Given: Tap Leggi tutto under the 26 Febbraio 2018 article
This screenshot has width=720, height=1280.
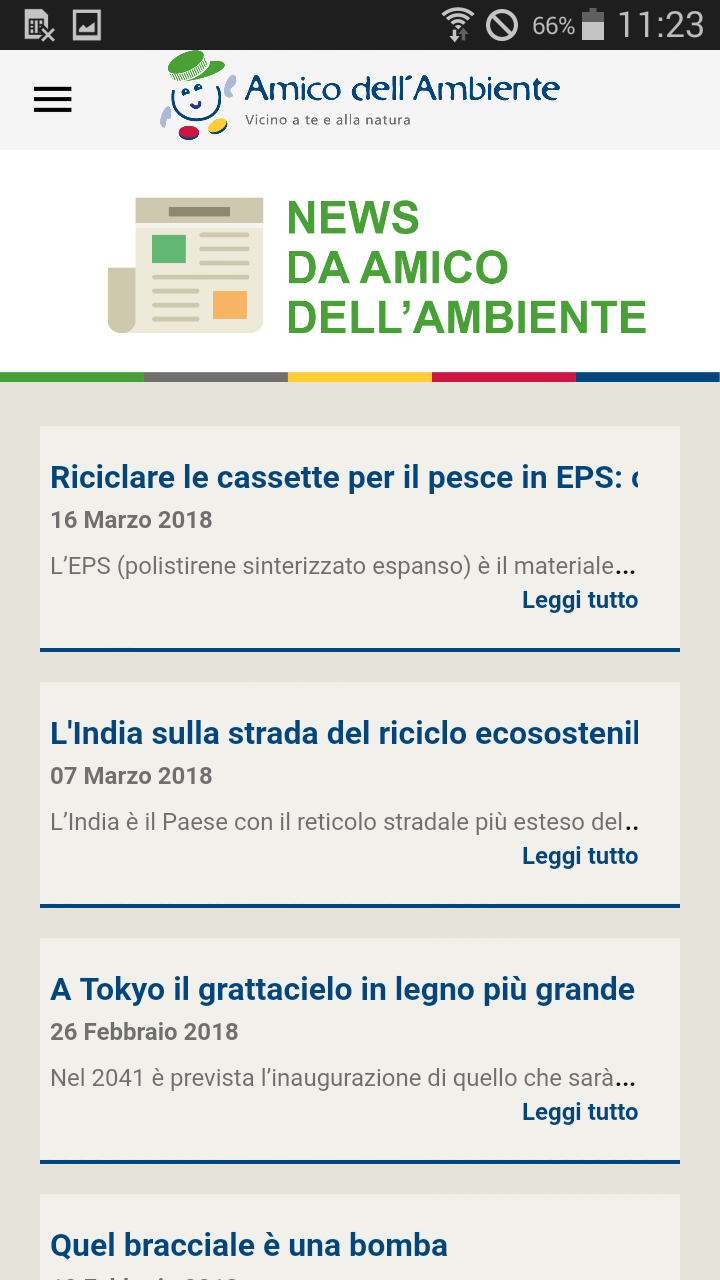Looking at the screenshot, I should point(580,1112).
